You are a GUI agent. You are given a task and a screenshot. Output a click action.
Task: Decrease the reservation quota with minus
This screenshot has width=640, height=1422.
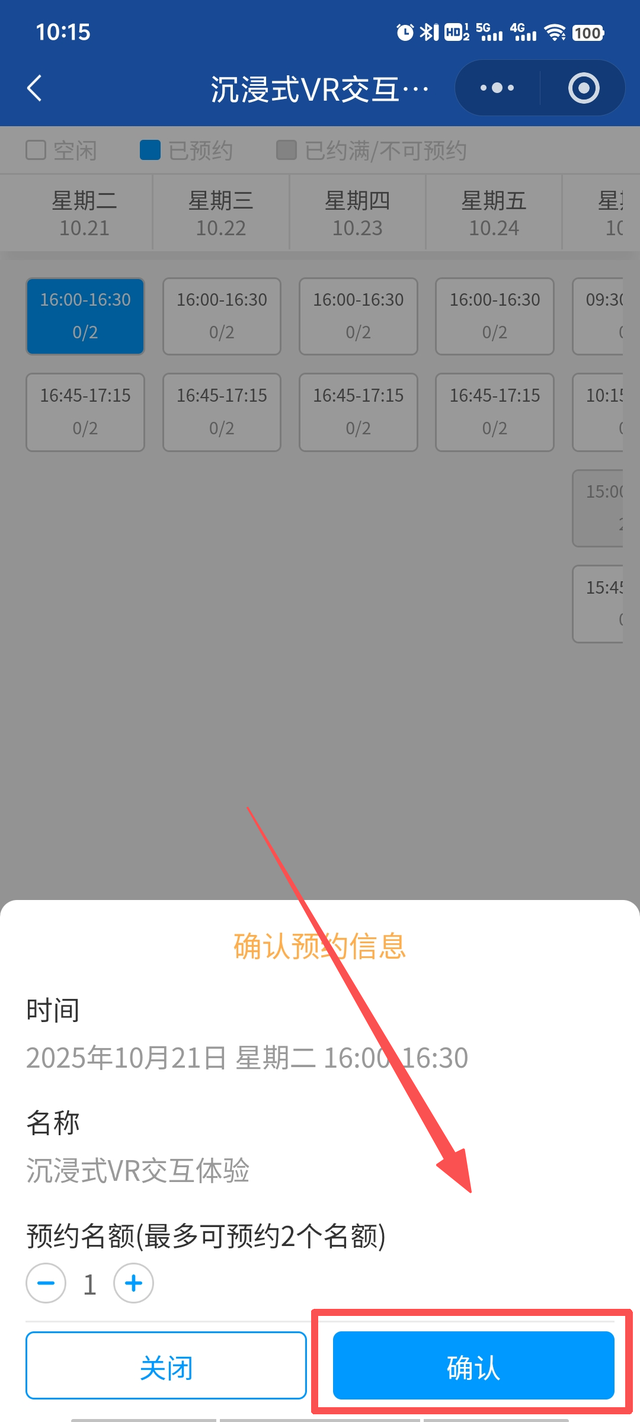[x=46, y=1283]
